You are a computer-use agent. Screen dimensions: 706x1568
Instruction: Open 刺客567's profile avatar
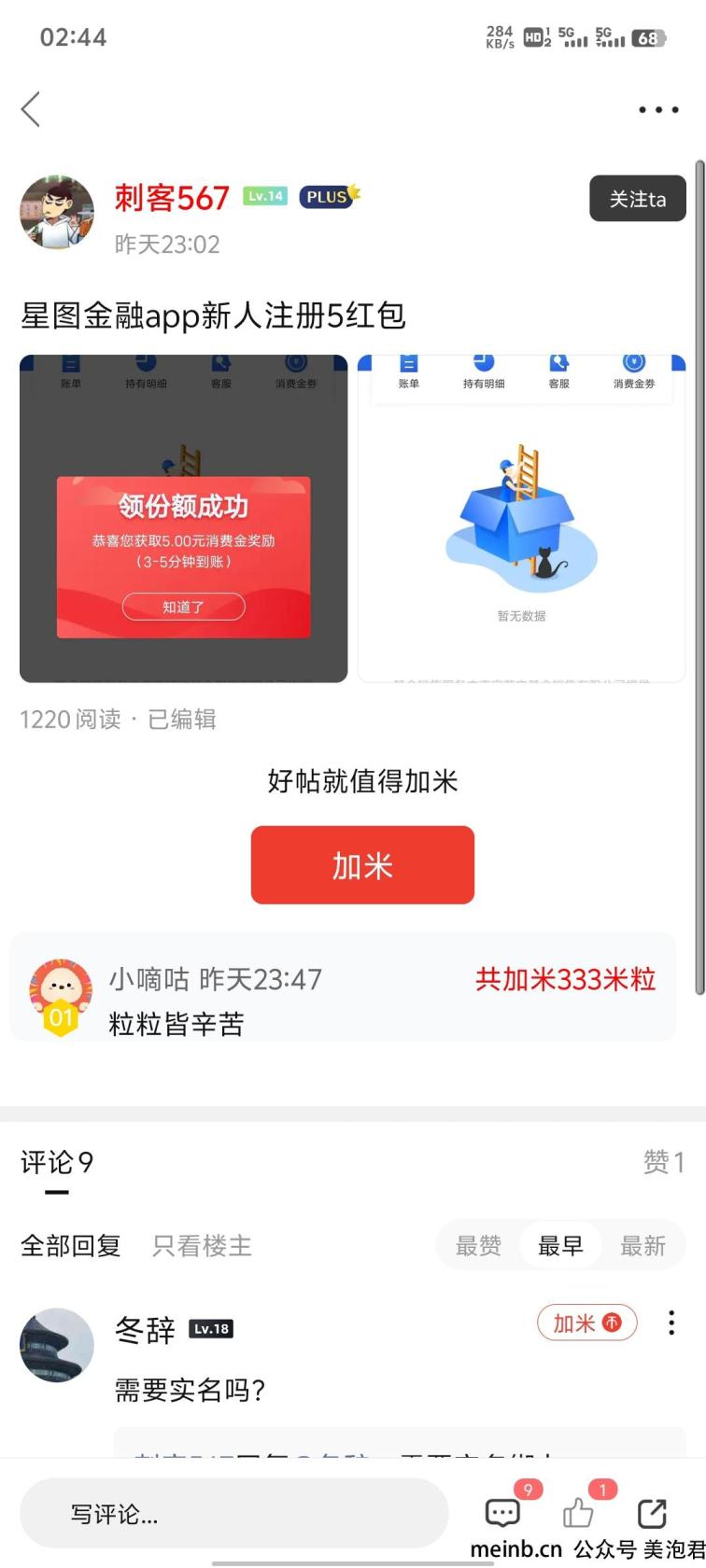click(57, 213)
